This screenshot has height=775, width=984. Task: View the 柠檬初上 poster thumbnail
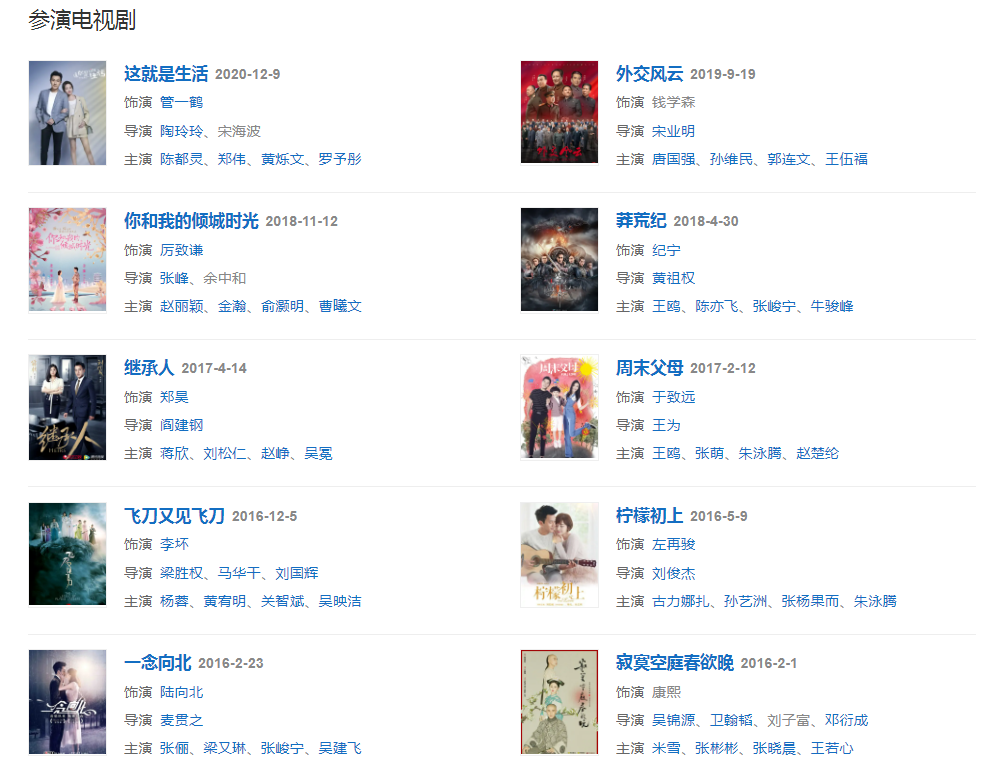[559, 555]
